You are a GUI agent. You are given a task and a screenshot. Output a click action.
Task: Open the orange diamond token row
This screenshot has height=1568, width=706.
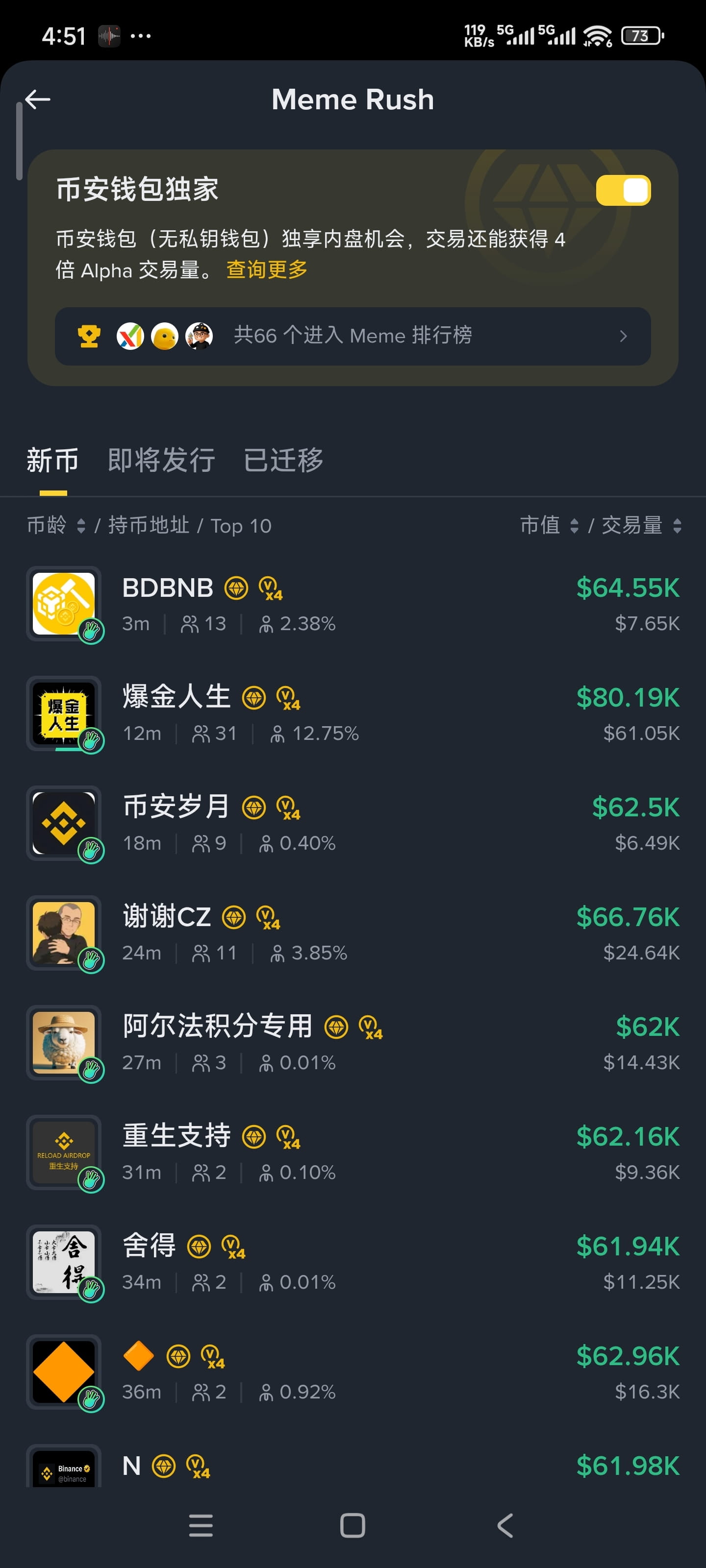point(353,1372)
